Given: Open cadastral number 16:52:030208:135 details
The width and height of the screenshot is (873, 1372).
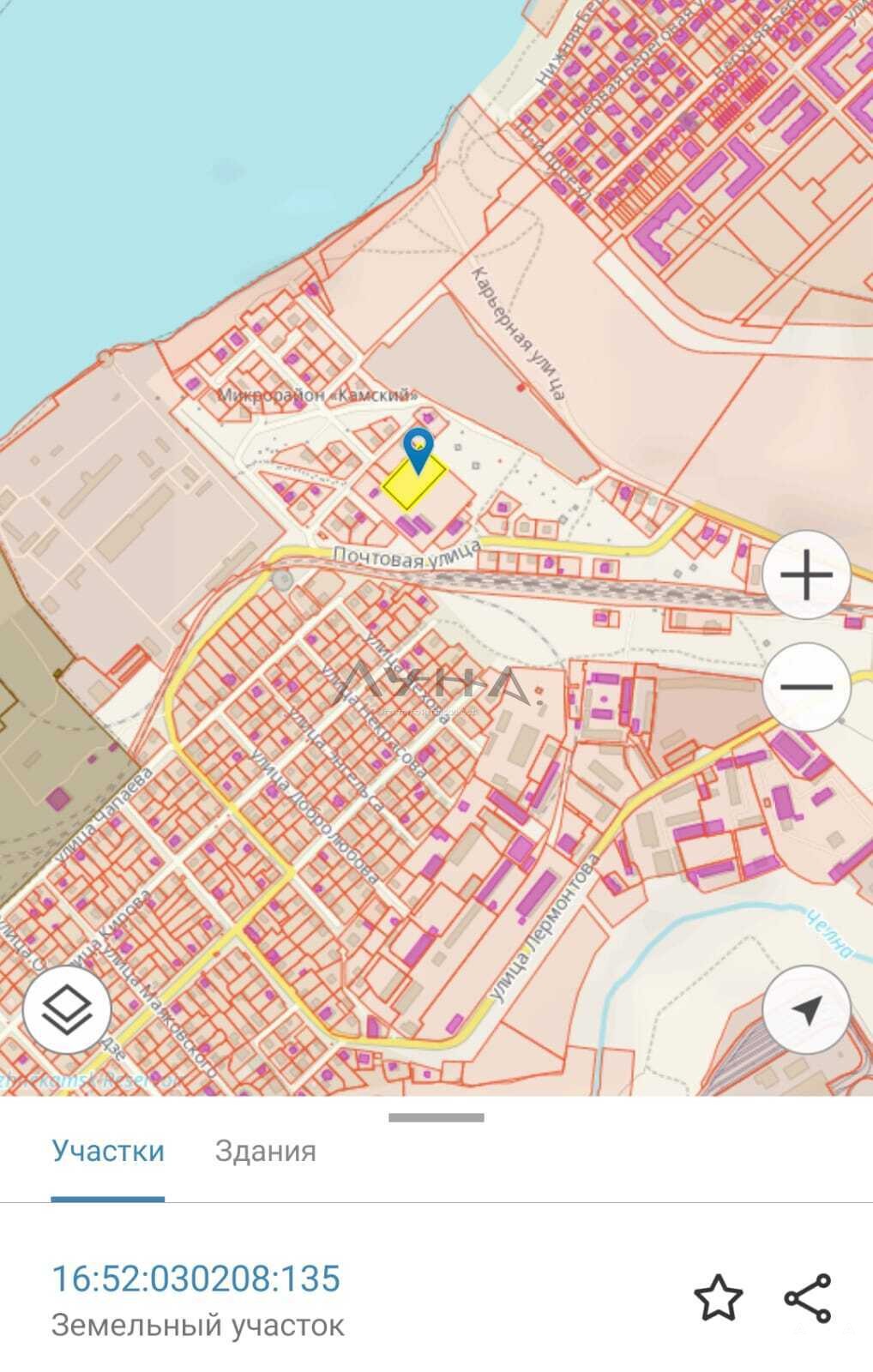Looking at the screenshot, I should pos(196,1279).
